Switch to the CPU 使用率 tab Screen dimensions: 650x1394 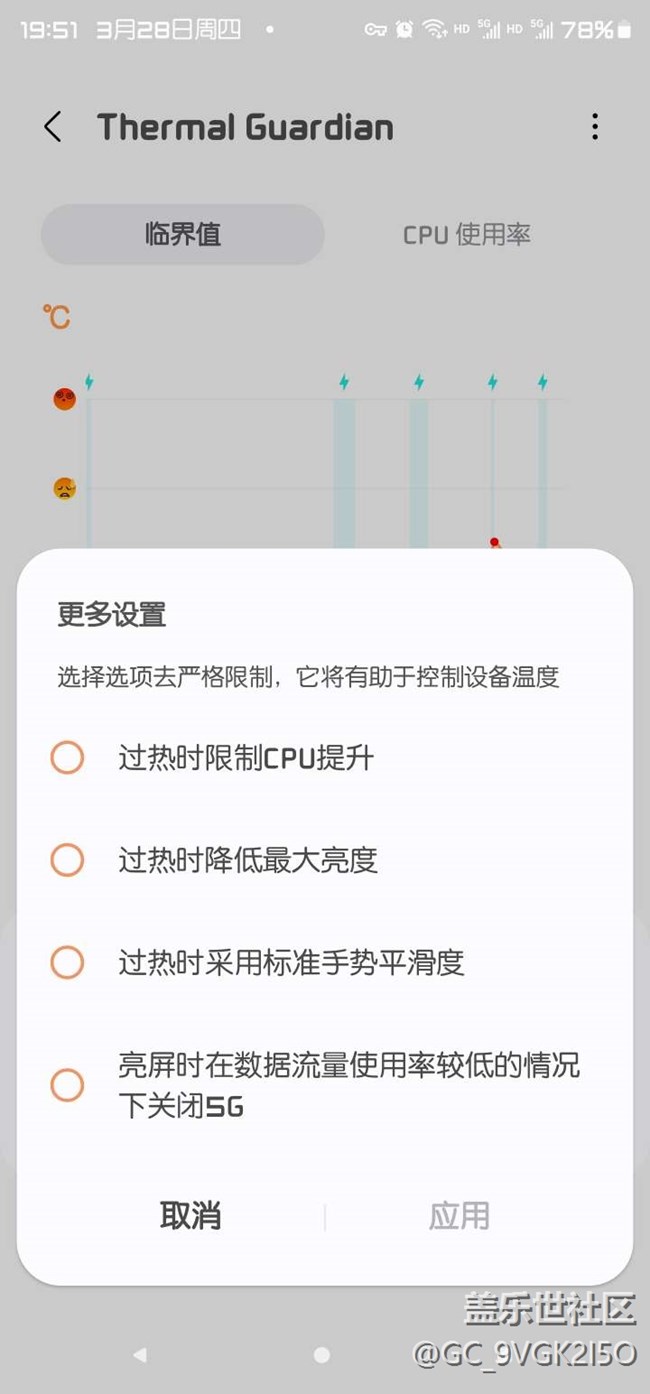pos(466,235)
